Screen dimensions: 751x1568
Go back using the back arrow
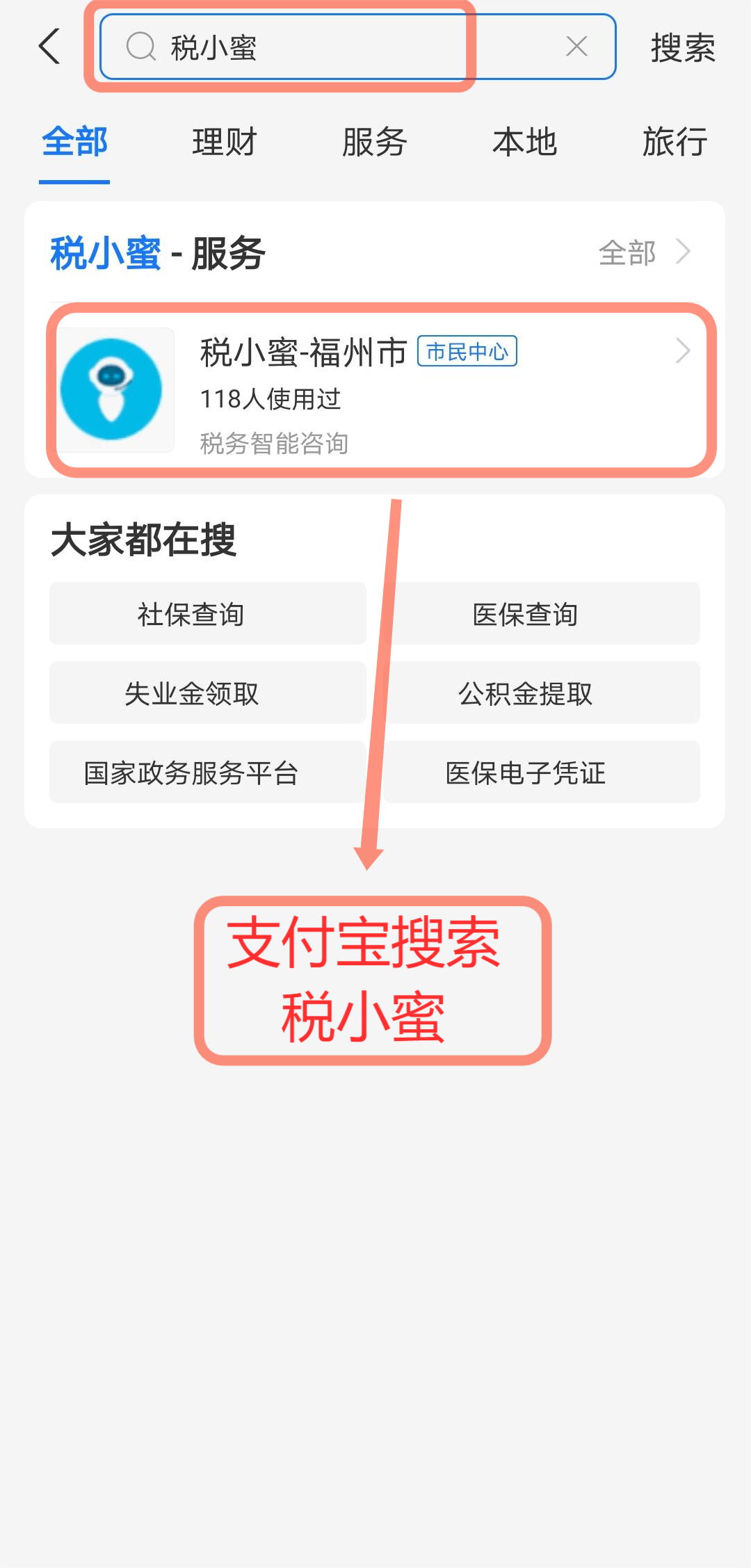tap(50, 47)
